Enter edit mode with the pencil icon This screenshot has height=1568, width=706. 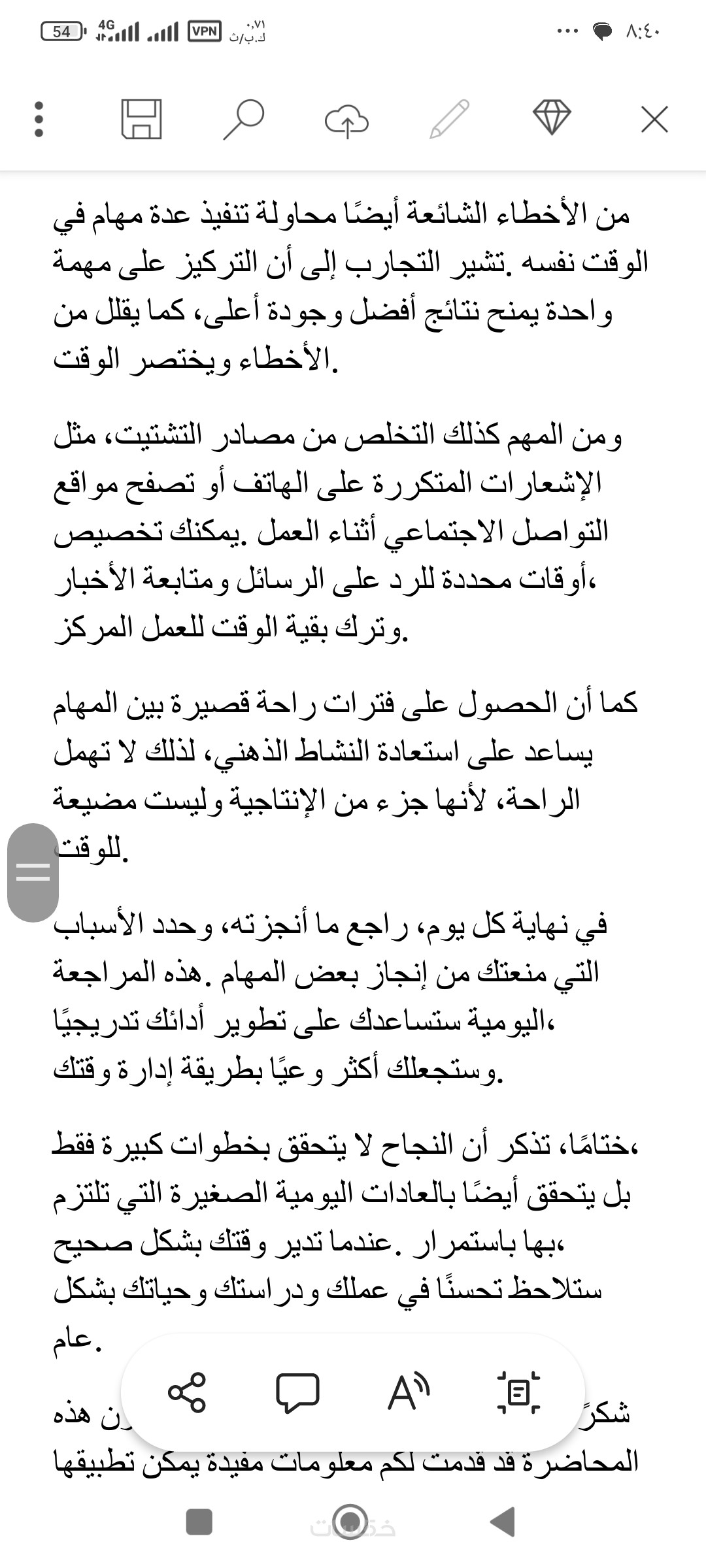coord(449,120)
